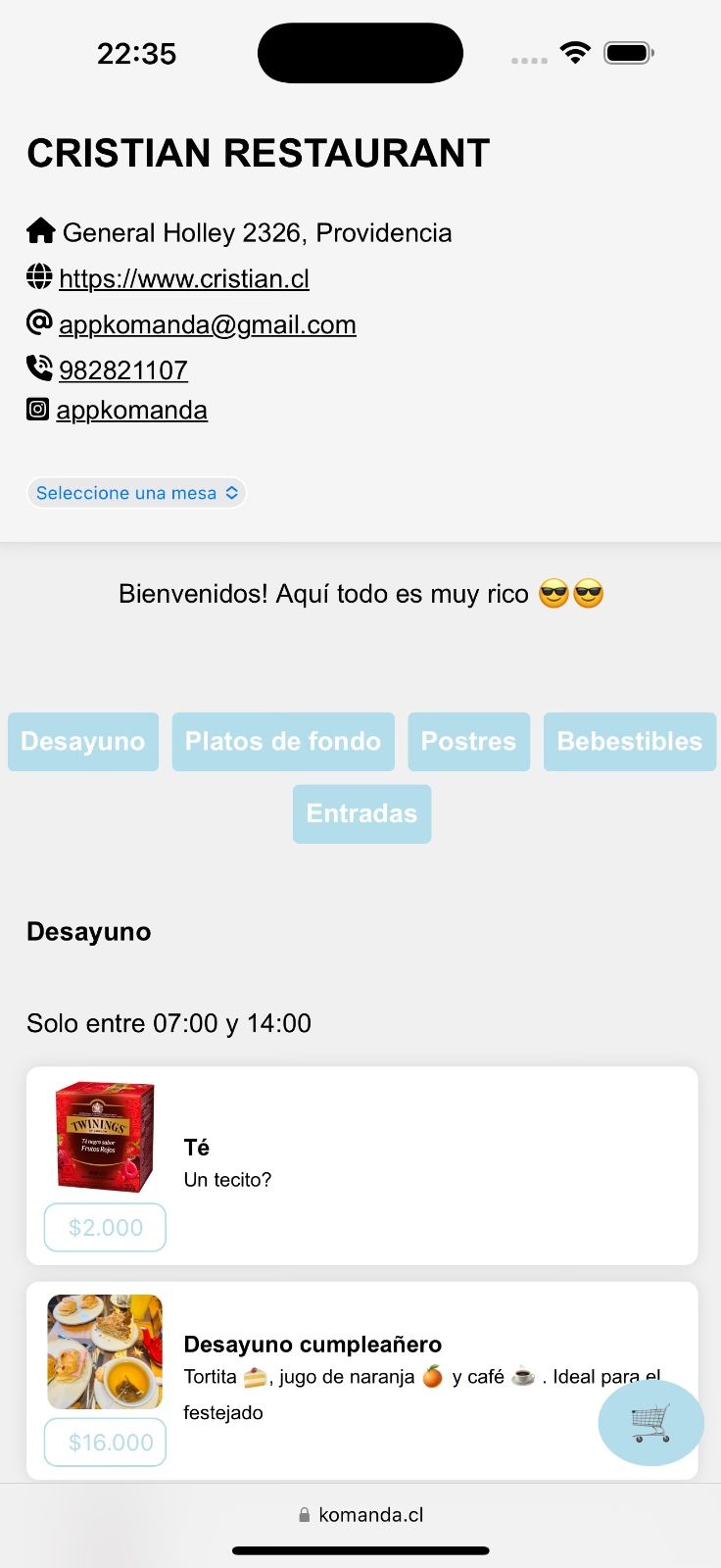
Task: Click the $2.000 price button for Té
Action: click(x=105, y=1227)
